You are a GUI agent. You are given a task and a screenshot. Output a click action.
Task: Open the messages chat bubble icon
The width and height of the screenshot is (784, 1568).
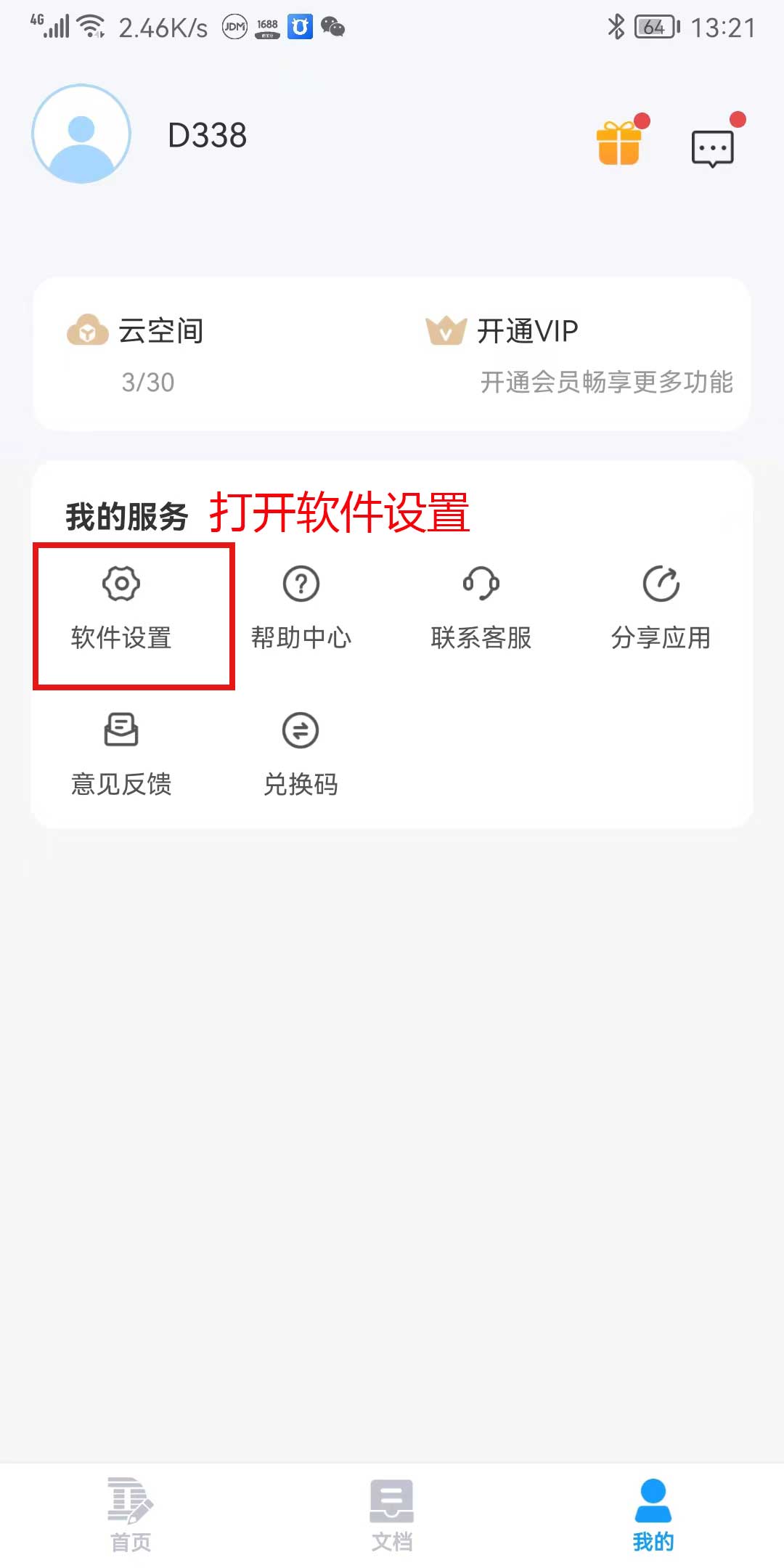[713, 149]
